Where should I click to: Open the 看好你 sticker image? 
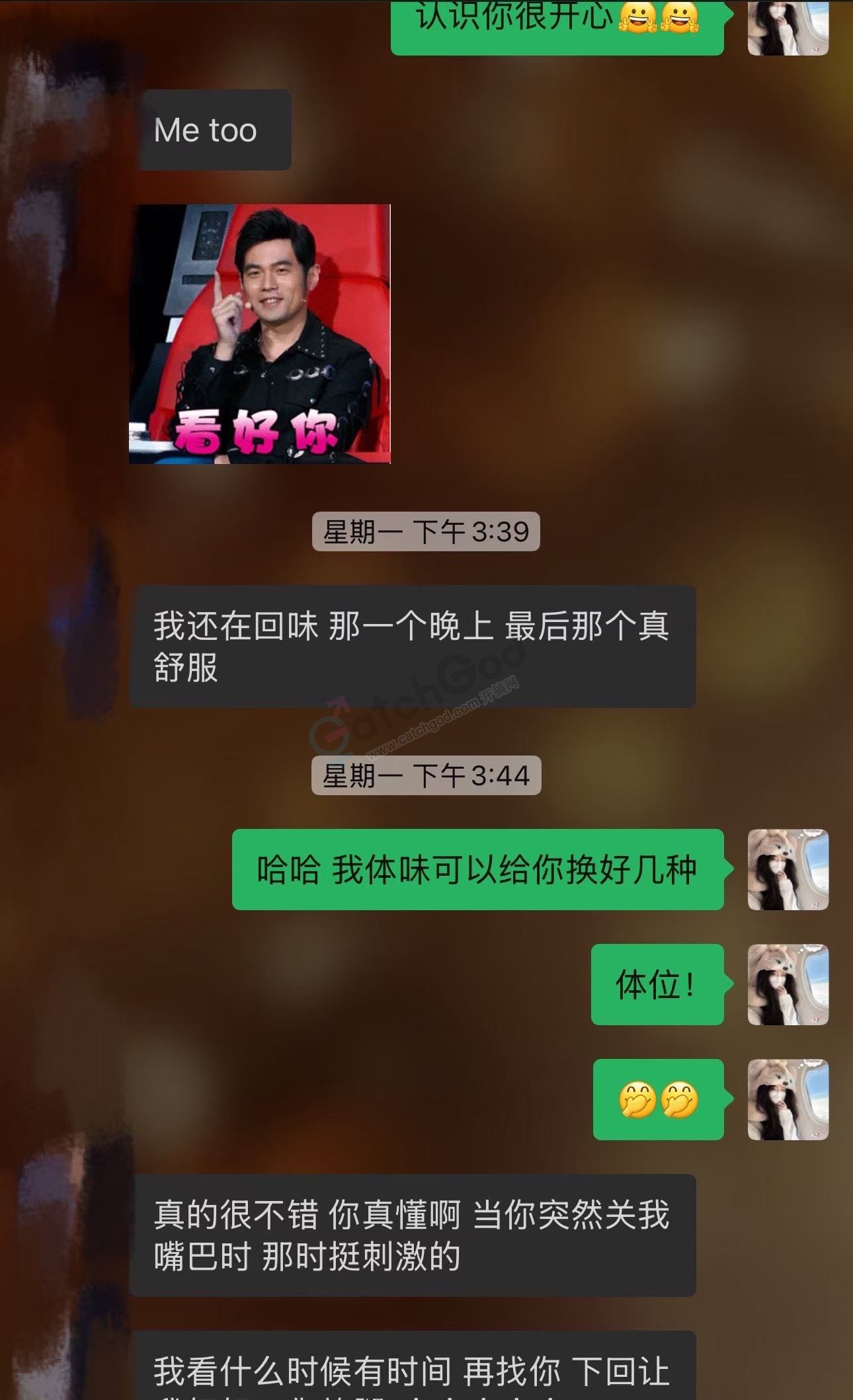pos(259,334)
